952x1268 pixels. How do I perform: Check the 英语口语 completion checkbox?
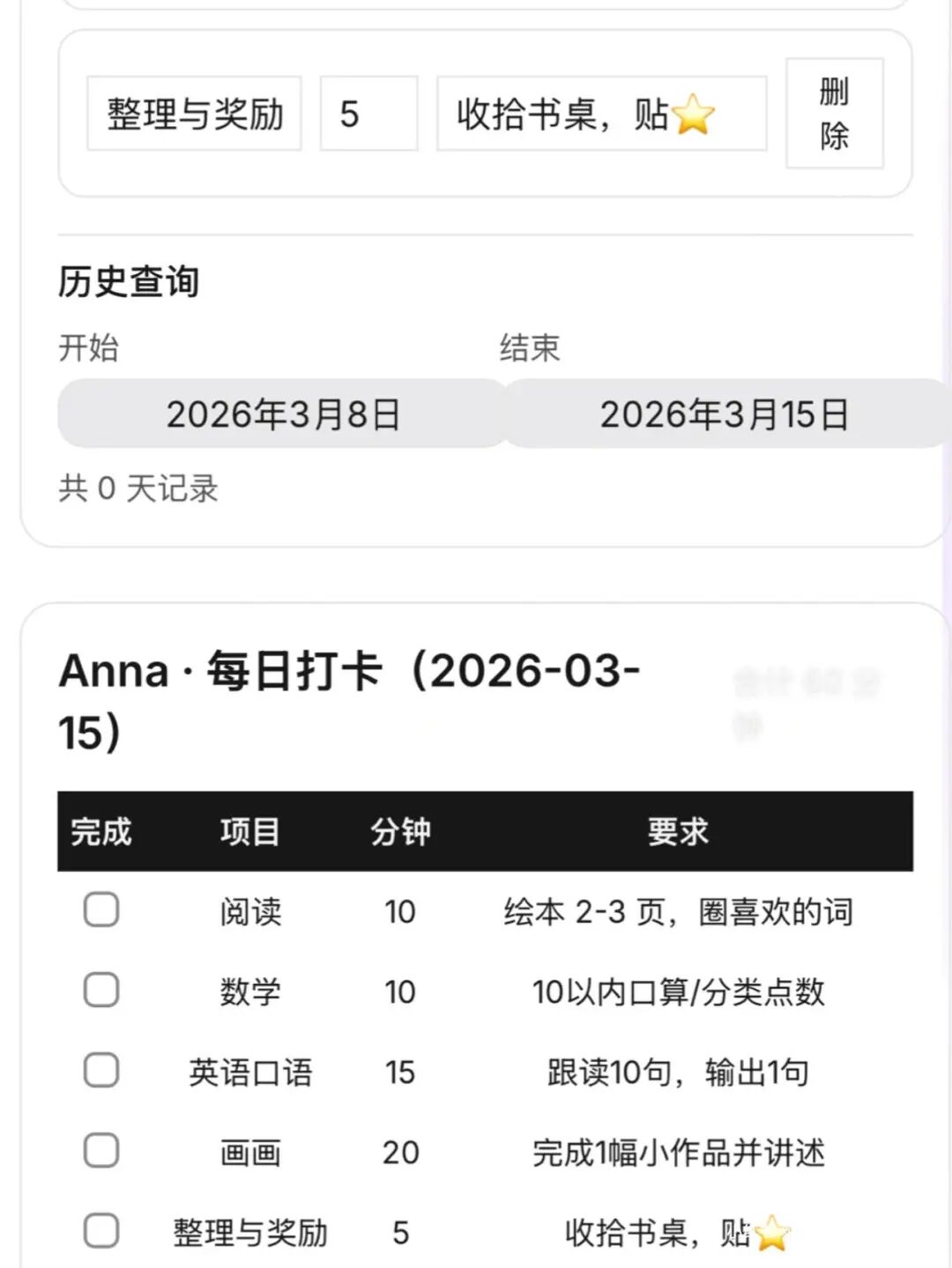[x=100, y=1070]
